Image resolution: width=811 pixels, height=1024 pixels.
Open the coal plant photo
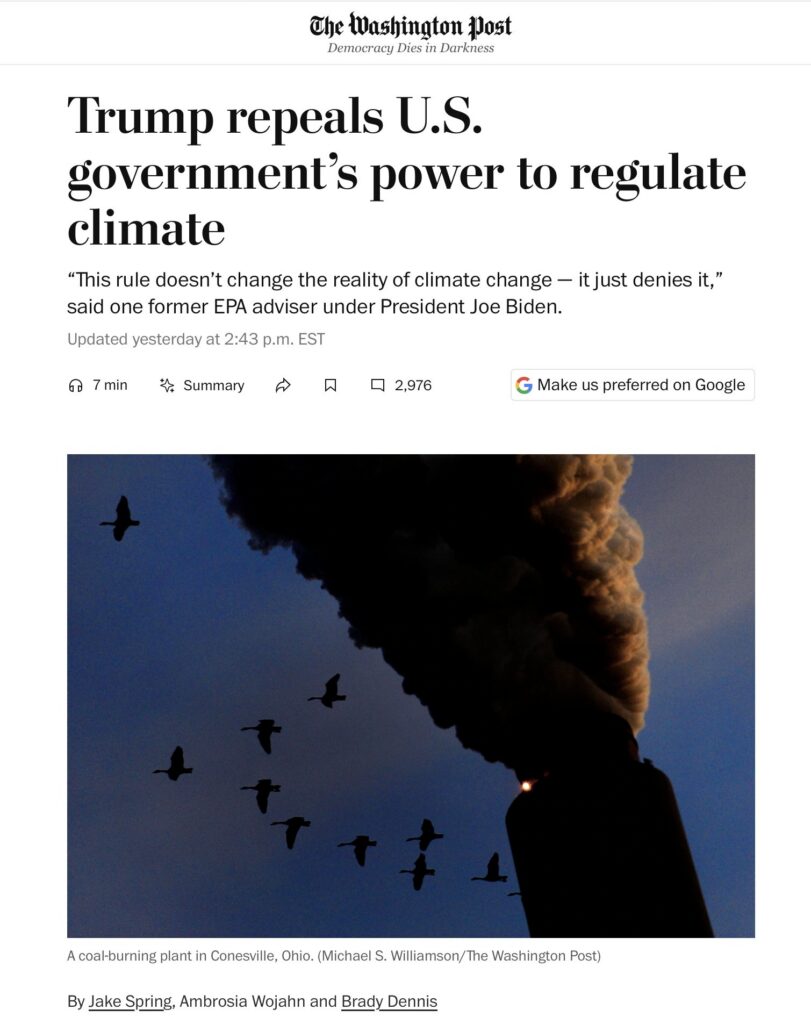pos(410,695)
